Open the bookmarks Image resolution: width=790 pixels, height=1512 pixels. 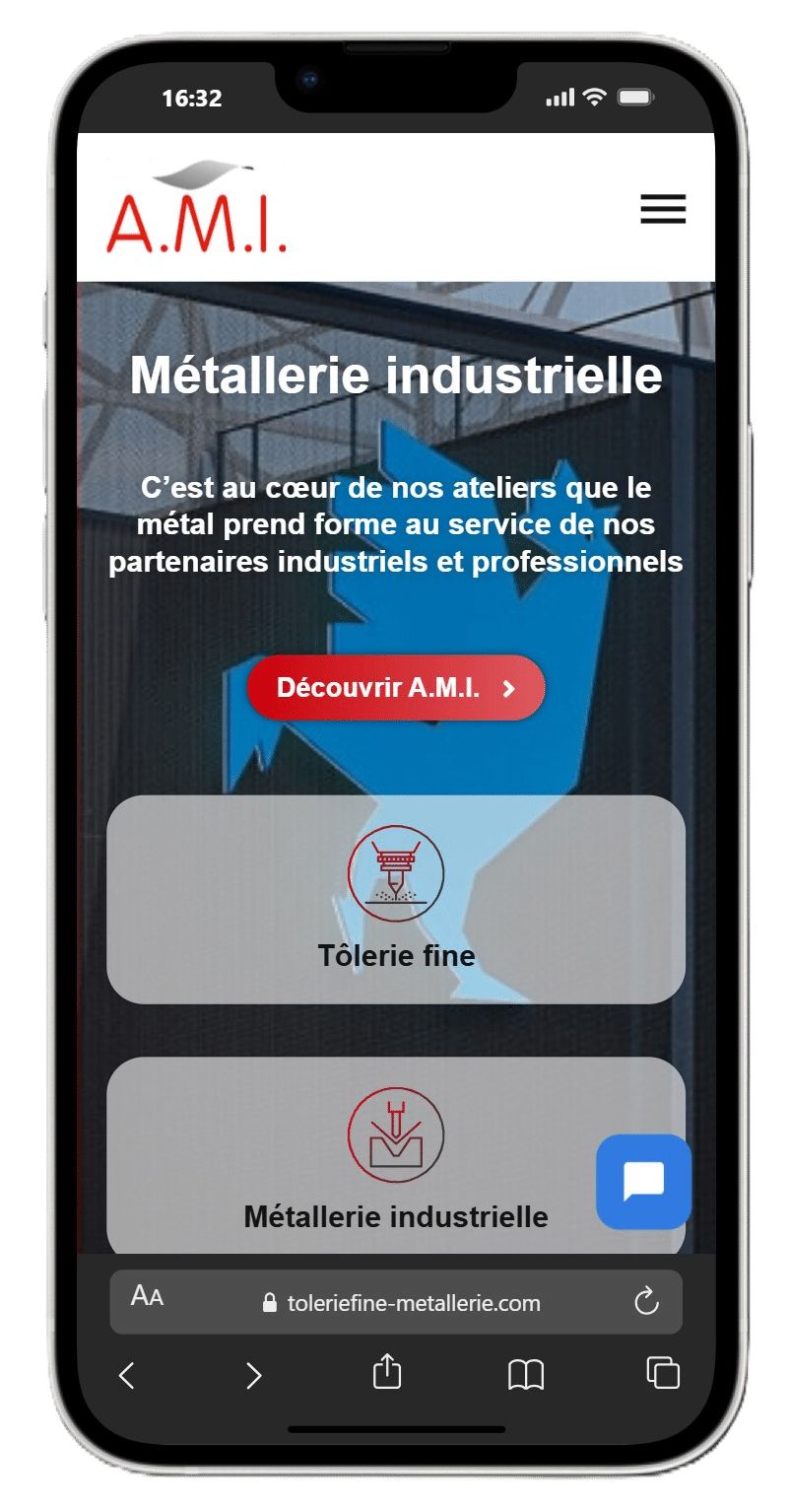pos(526,1374)
